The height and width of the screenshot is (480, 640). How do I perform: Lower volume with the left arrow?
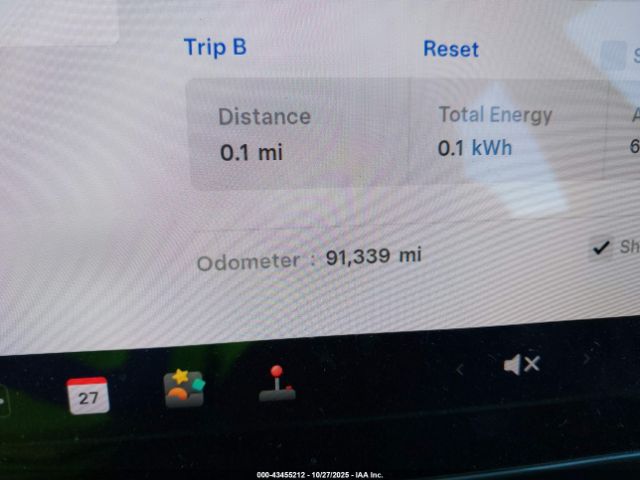click(x=460, y=370)
